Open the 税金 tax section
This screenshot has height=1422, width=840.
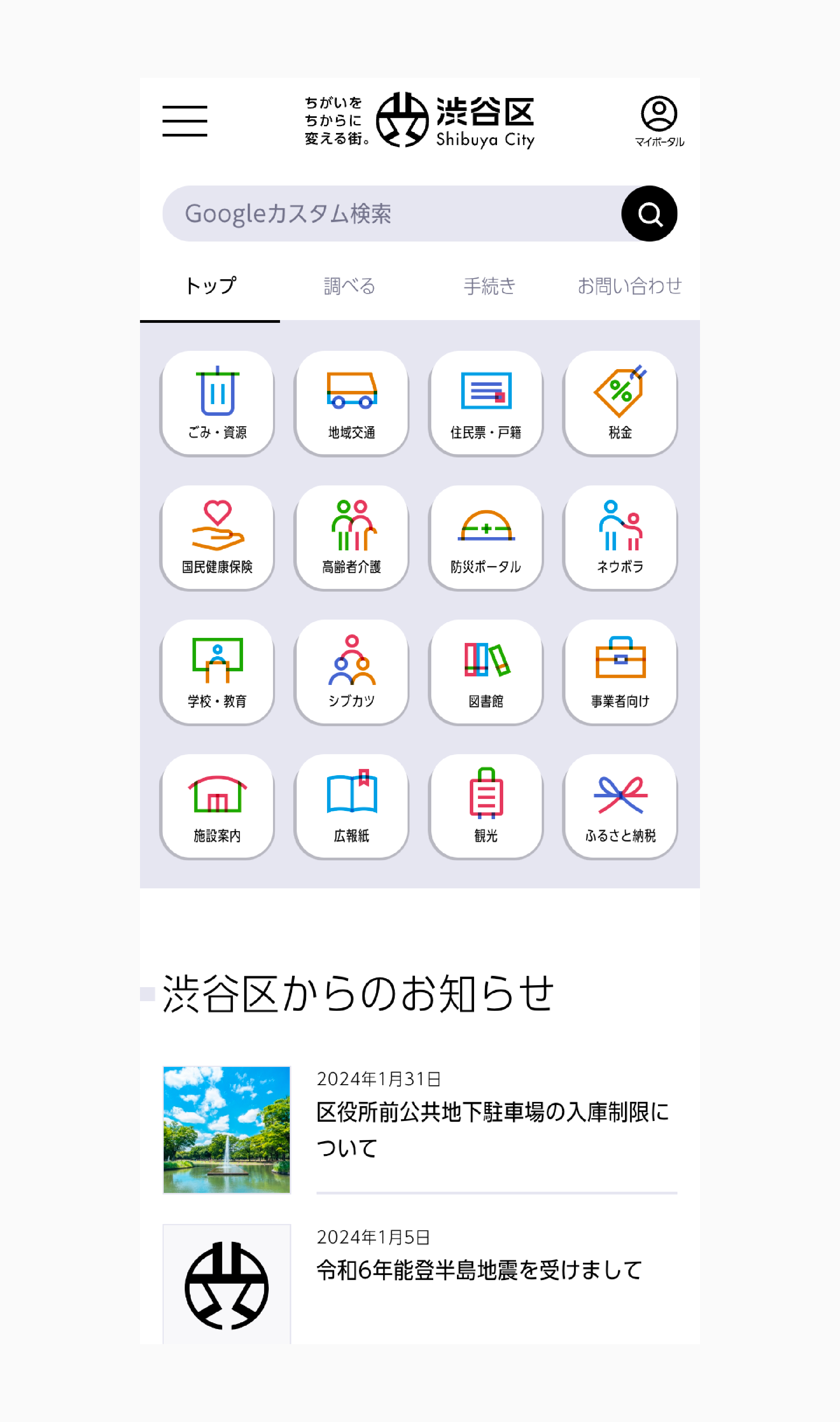coord(620,403)
